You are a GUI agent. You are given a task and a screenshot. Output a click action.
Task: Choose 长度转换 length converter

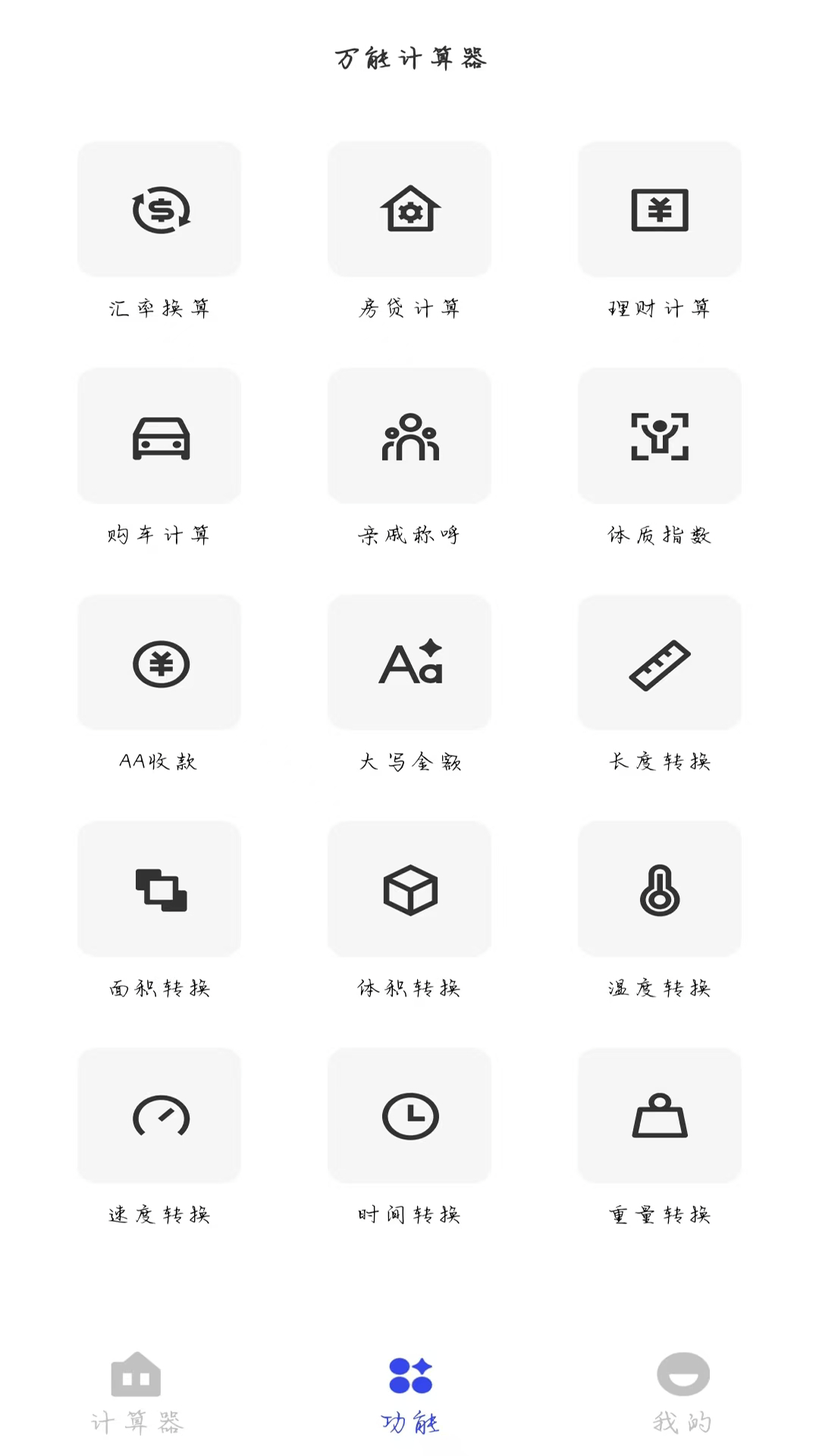(x=660, y=663)
